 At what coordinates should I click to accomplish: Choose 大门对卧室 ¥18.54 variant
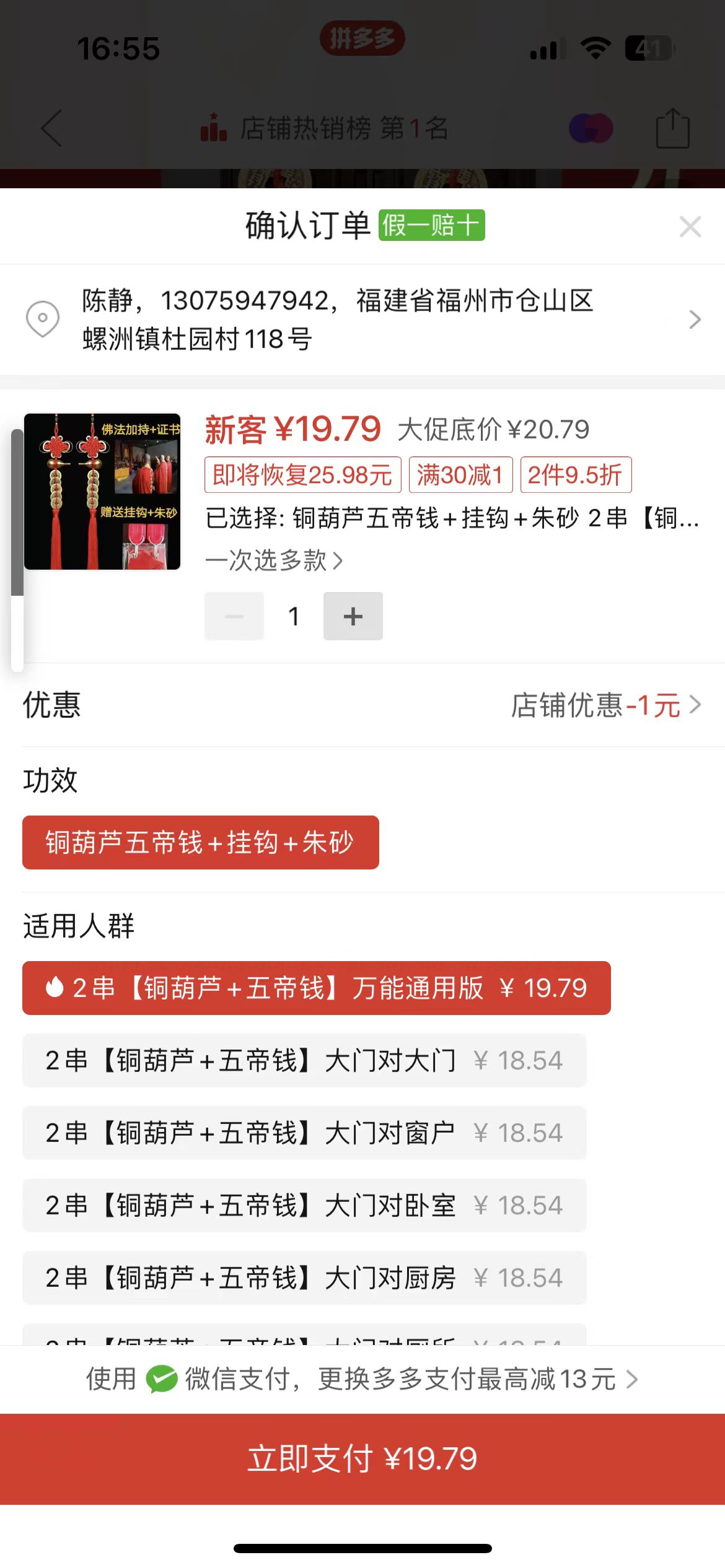pyautogui.click(x=304, y=1205)
